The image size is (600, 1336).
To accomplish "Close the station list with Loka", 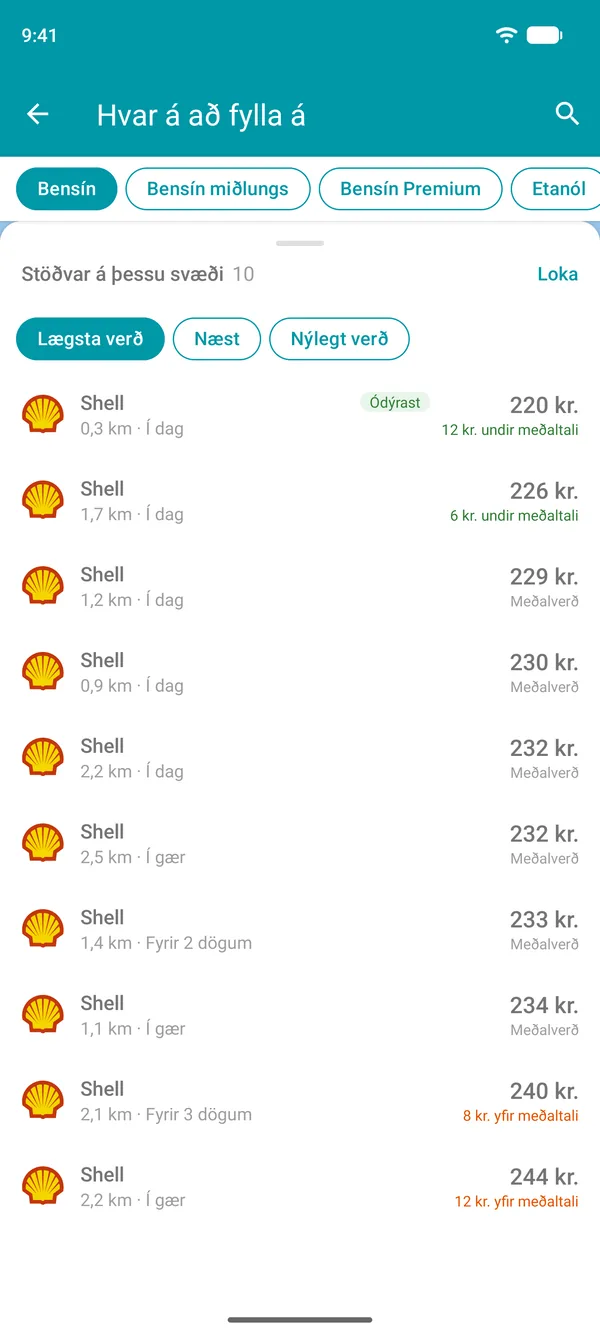I will (x=557, y=274).
